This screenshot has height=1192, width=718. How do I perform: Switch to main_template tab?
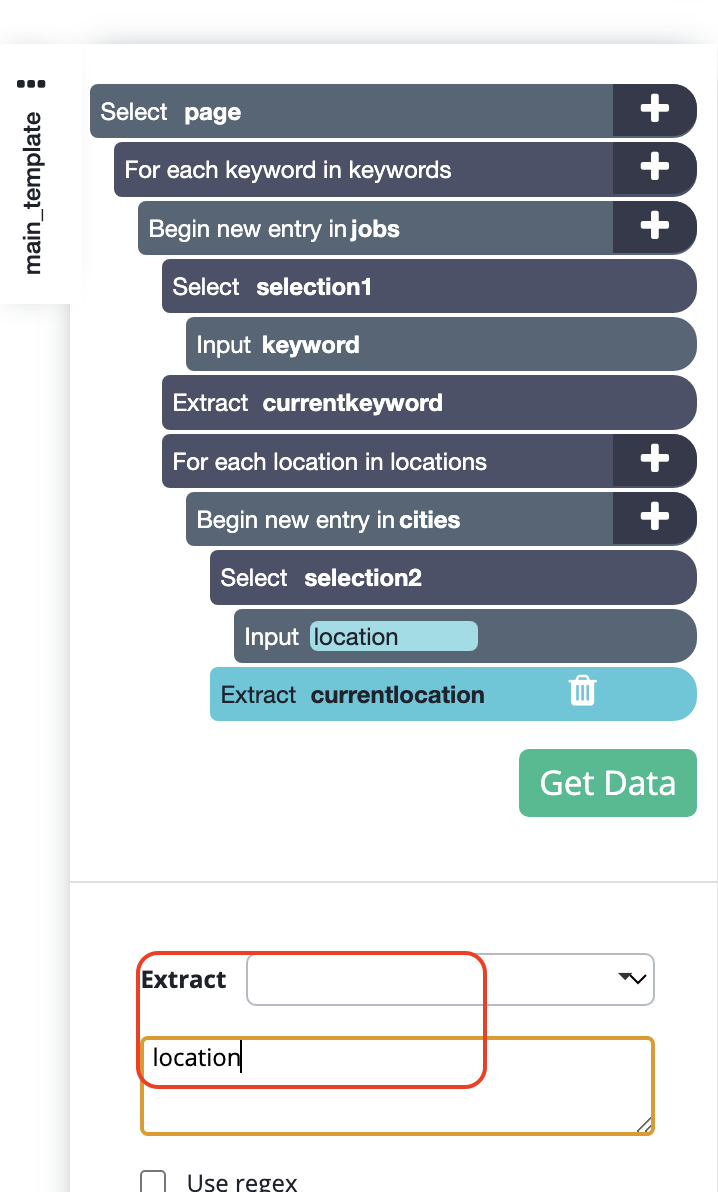pos(32,193)
